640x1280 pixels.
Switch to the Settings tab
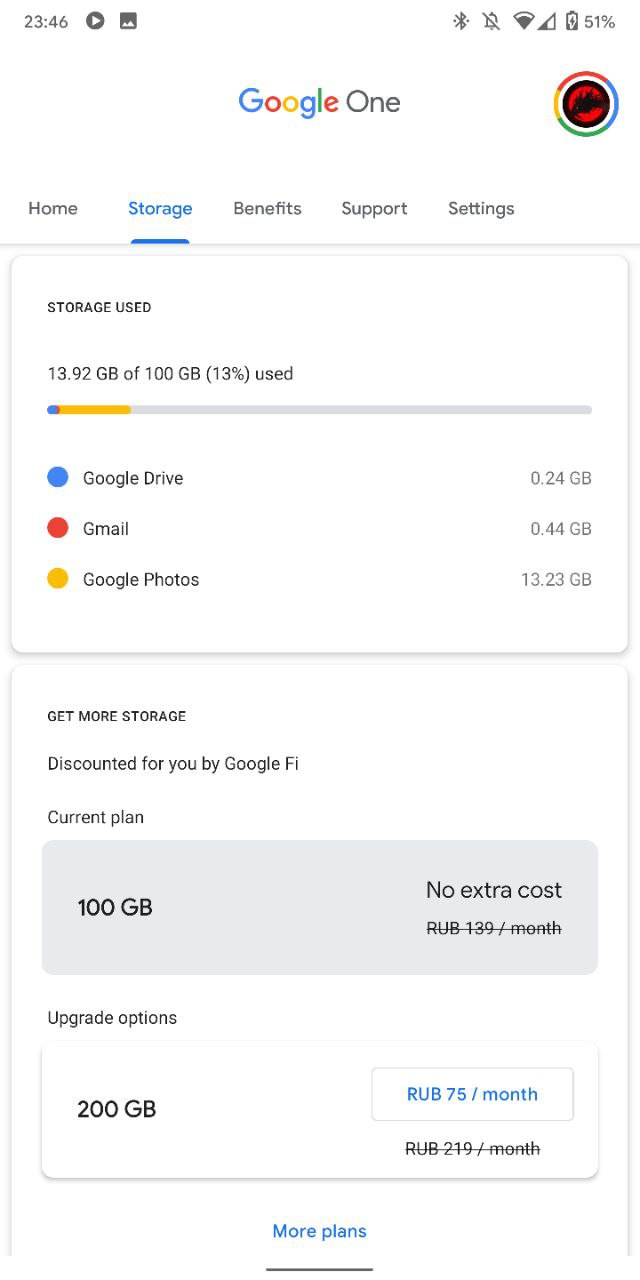click(481, 208)
